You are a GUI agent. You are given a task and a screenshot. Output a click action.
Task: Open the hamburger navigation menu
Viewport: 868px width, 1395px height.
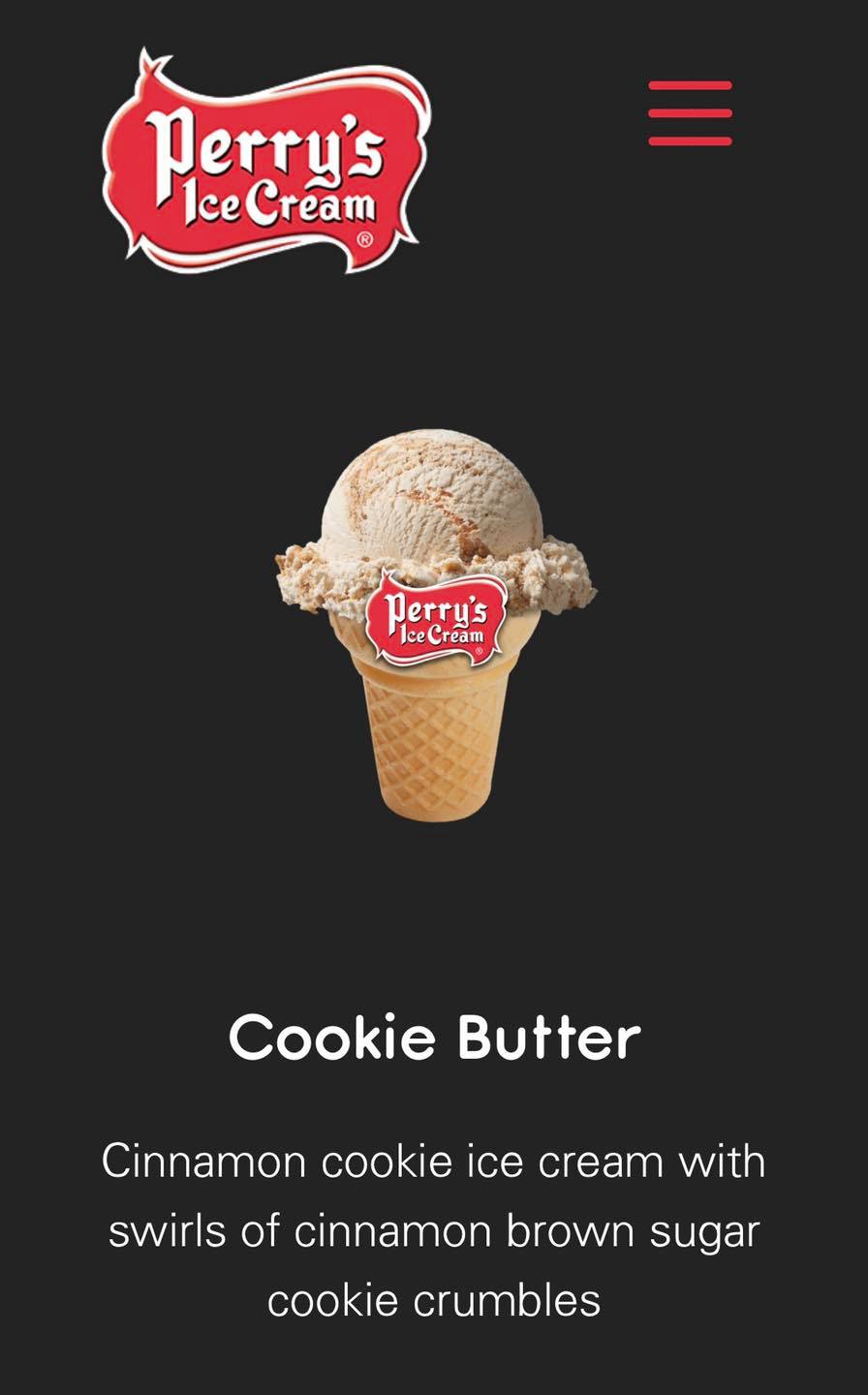coord(690,113)
